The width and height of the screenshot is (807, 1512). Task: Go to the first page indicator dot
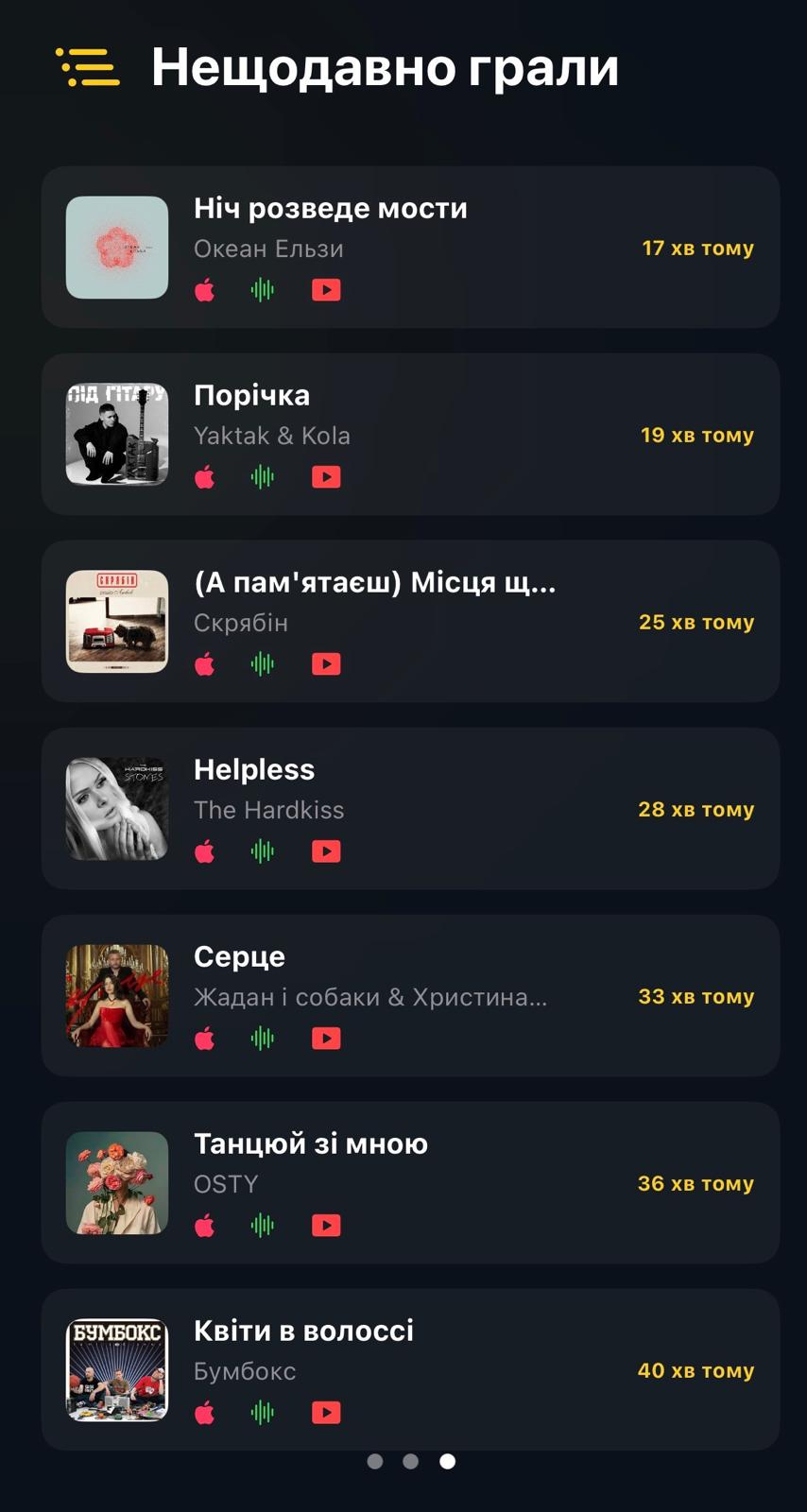click(375, 1461)
